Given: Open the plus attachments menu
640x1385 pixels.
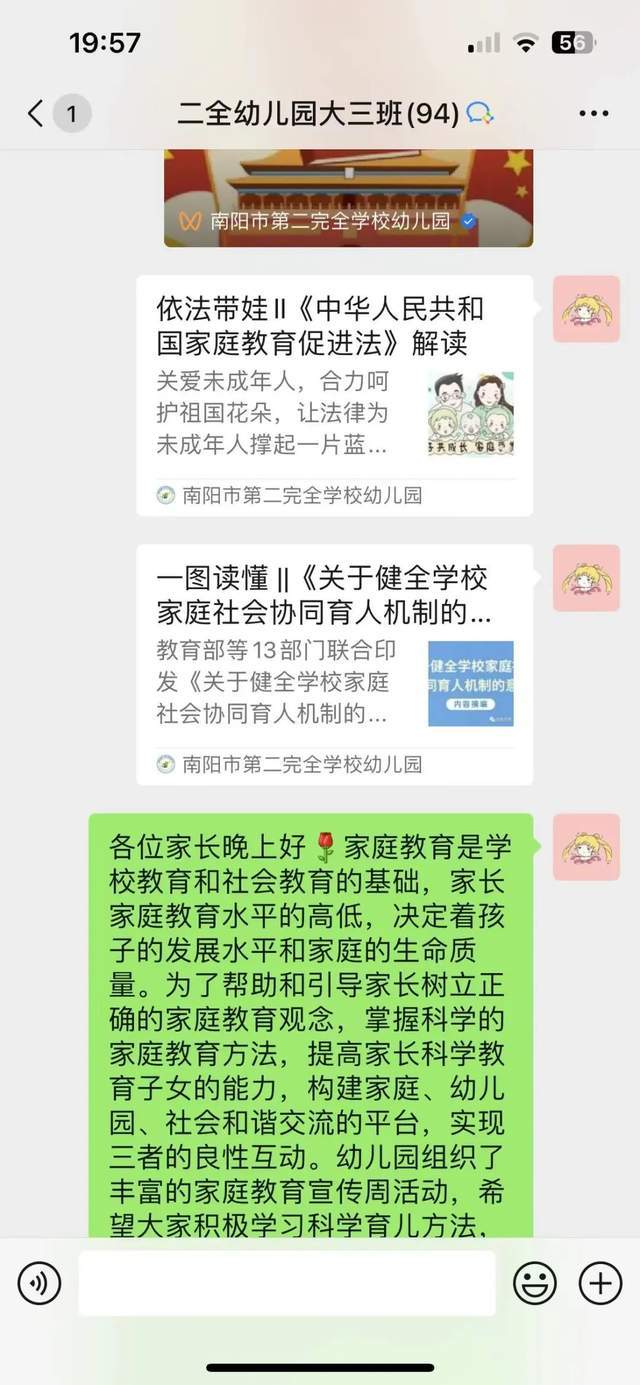Looking at the screenshot, I should point(601,1282).
